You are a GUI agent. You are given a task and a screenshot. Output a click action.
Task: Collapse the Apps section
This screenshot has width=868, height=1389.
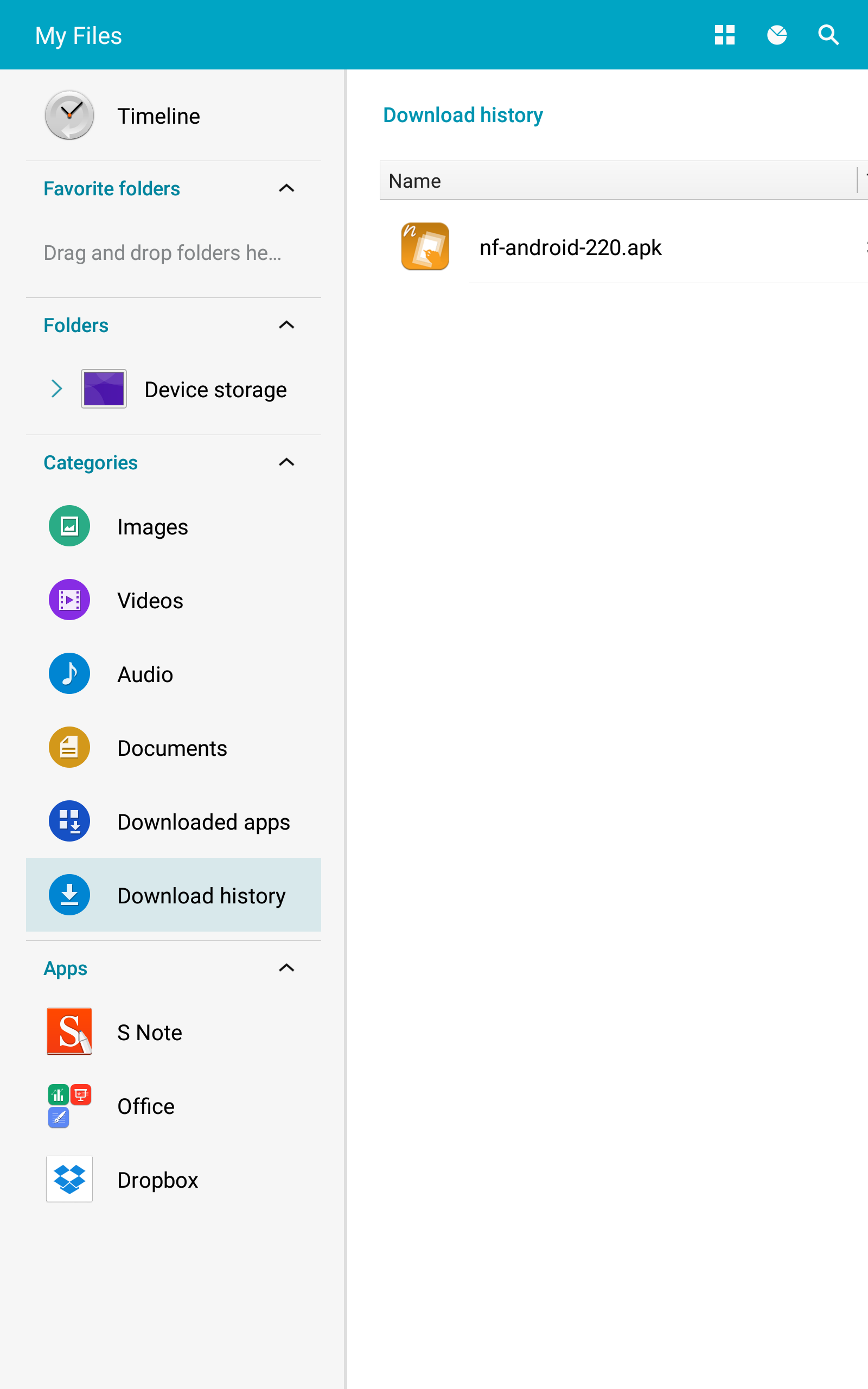286,968
